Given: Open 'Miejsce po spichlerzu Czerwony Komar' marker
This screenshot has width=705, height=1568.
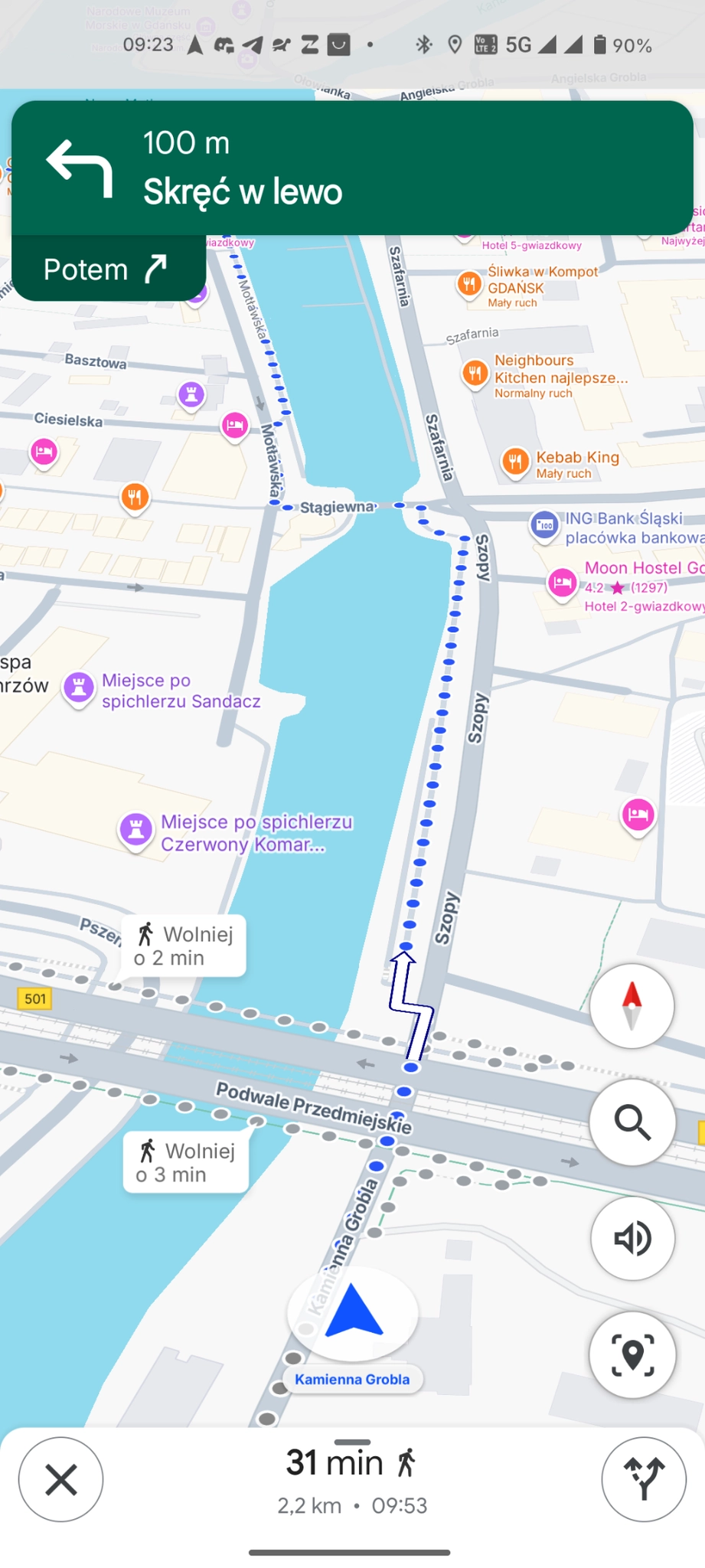Looking at the screenshot, I should pyautogui.click(x=135, y=829).
